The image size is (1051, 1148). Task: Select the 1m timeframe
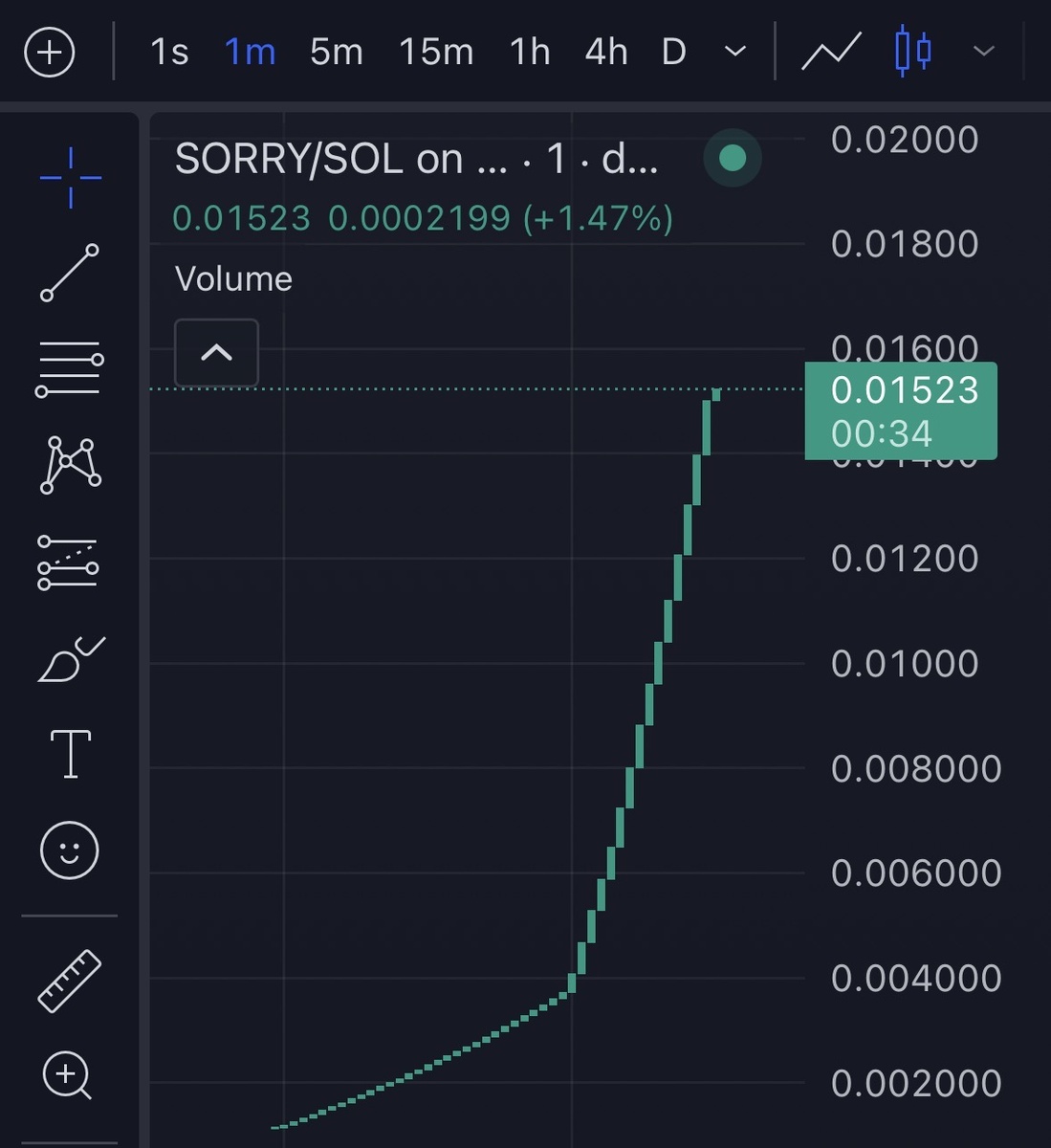(x=250, y=52)
